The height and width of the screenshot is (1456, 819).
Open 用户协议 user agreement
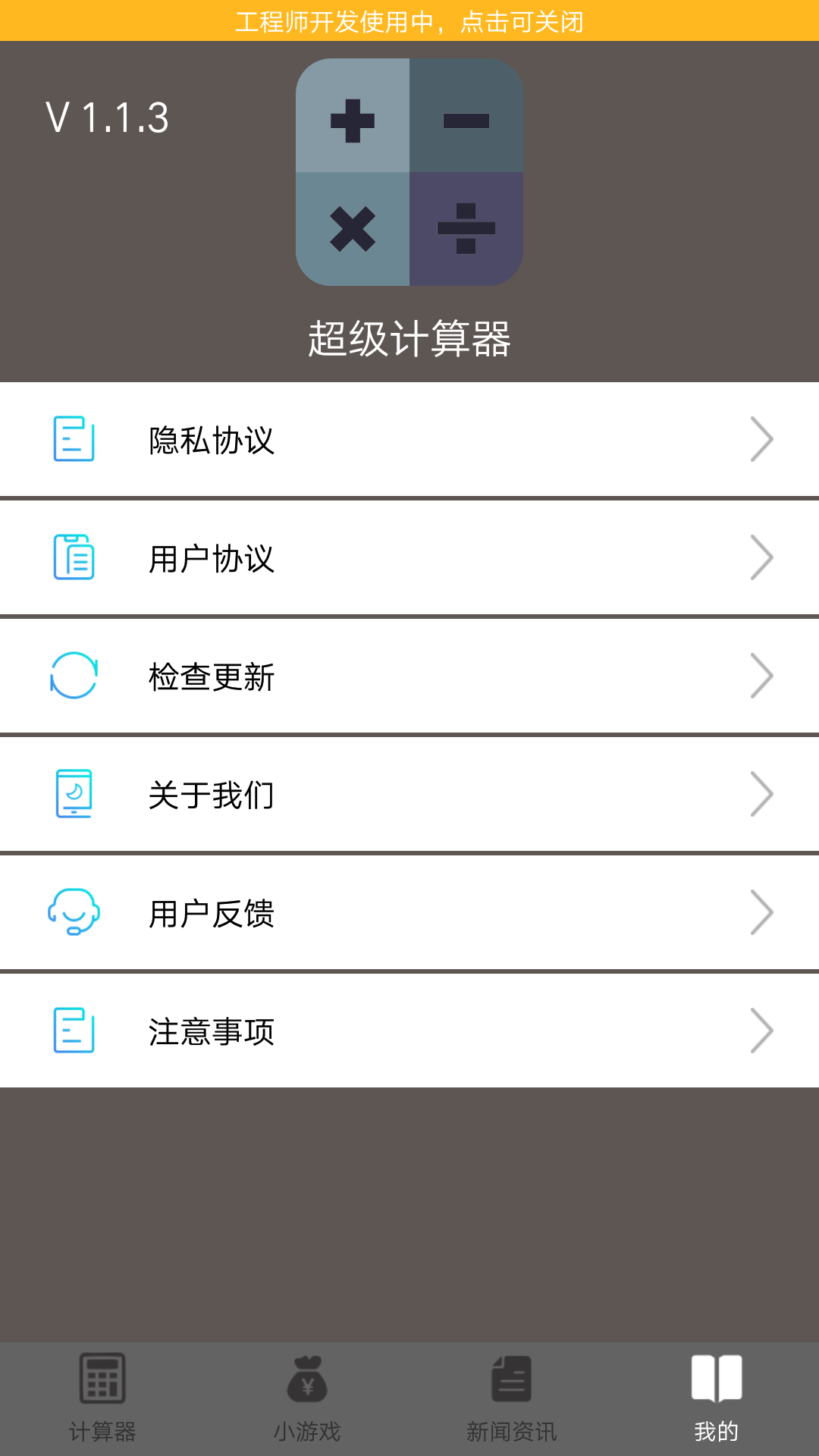(409, 558)
